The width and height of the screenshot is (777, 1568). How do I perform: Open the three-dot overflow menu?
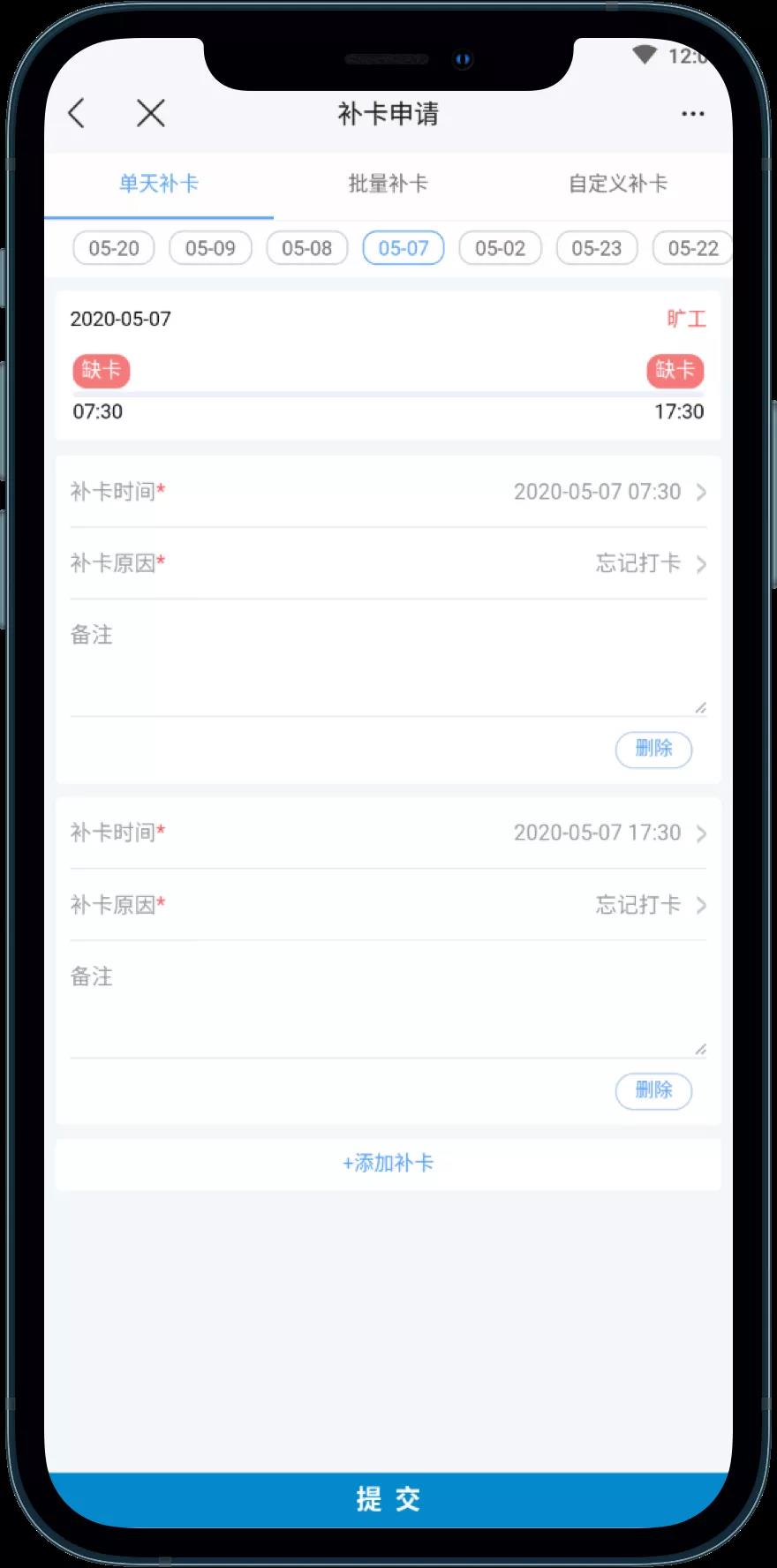[693, 114]
